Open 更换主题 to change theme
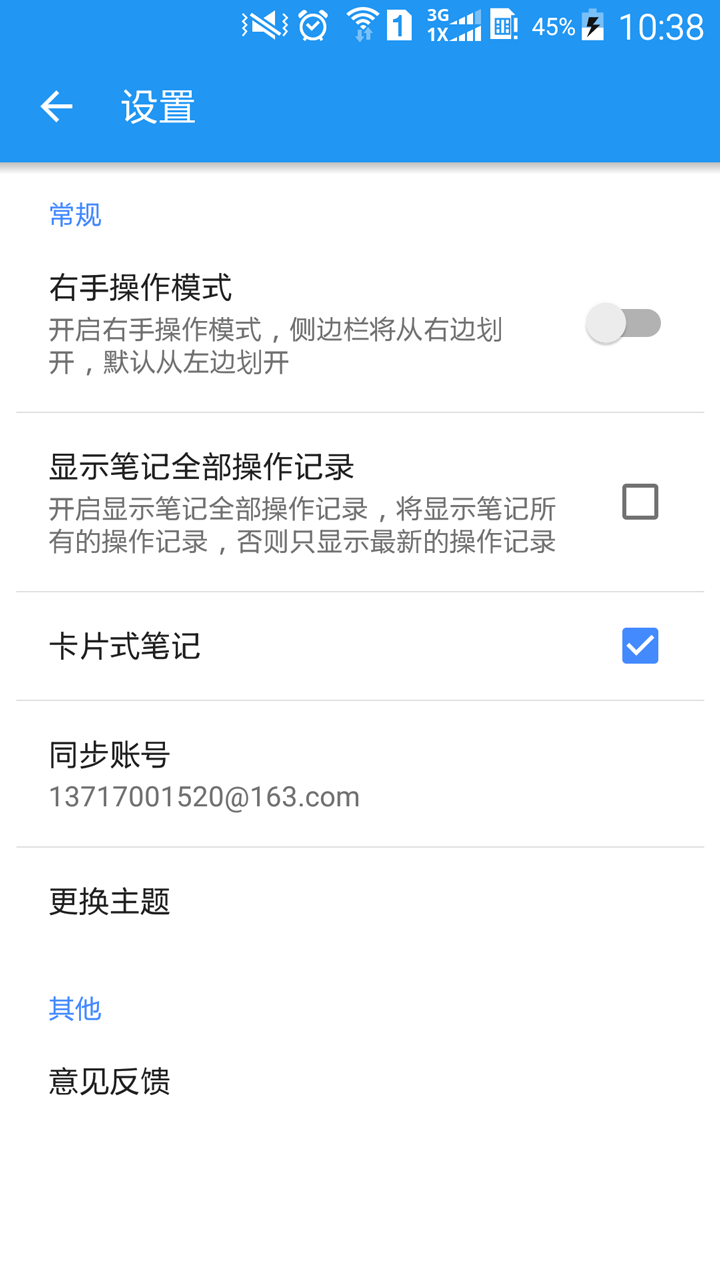The image size is (720, 1280). [360, 901]
